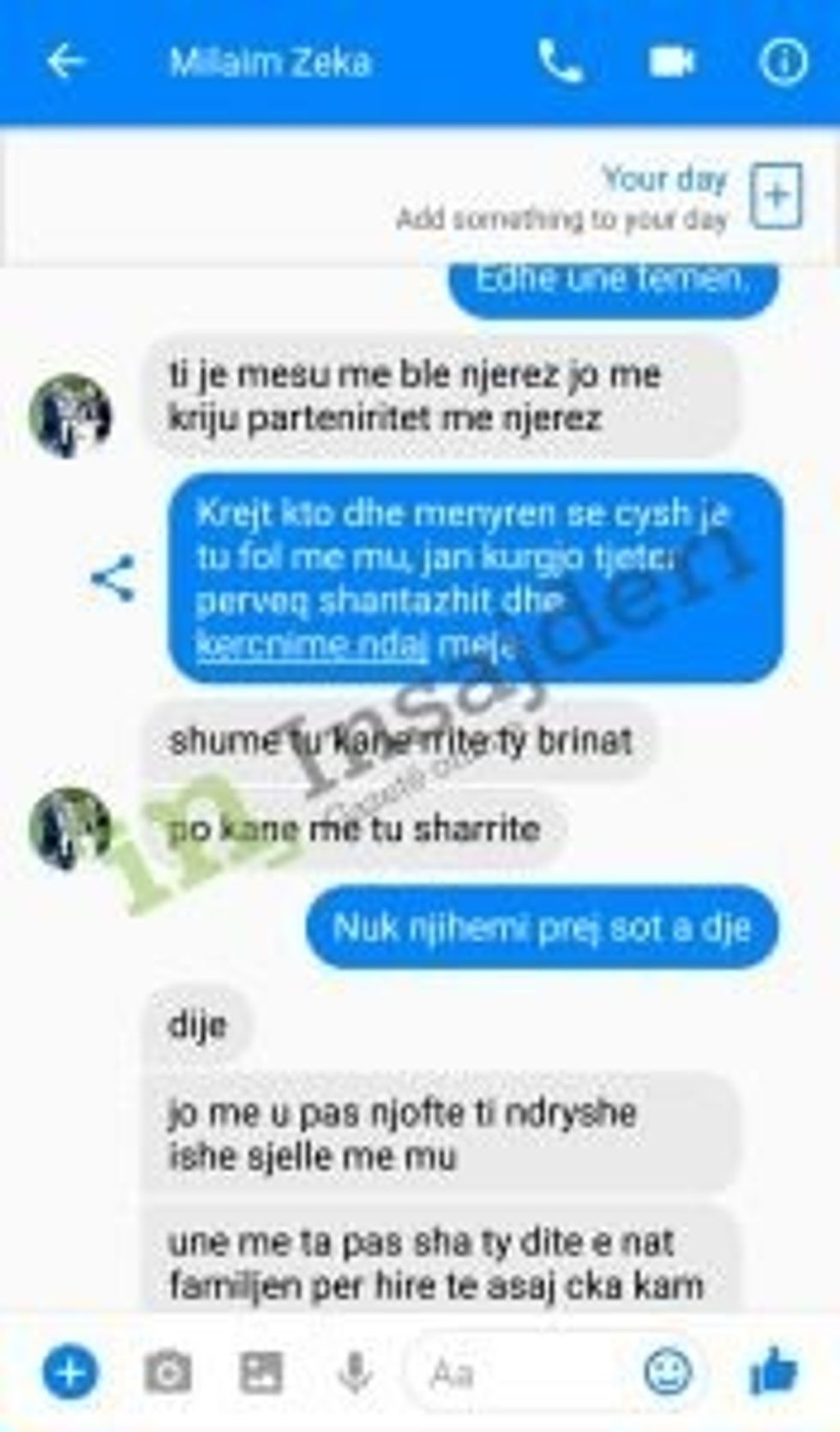Start a video call with Milaim Zeka
Viewport: 840px width, 1432px height.
click(672, 62)
